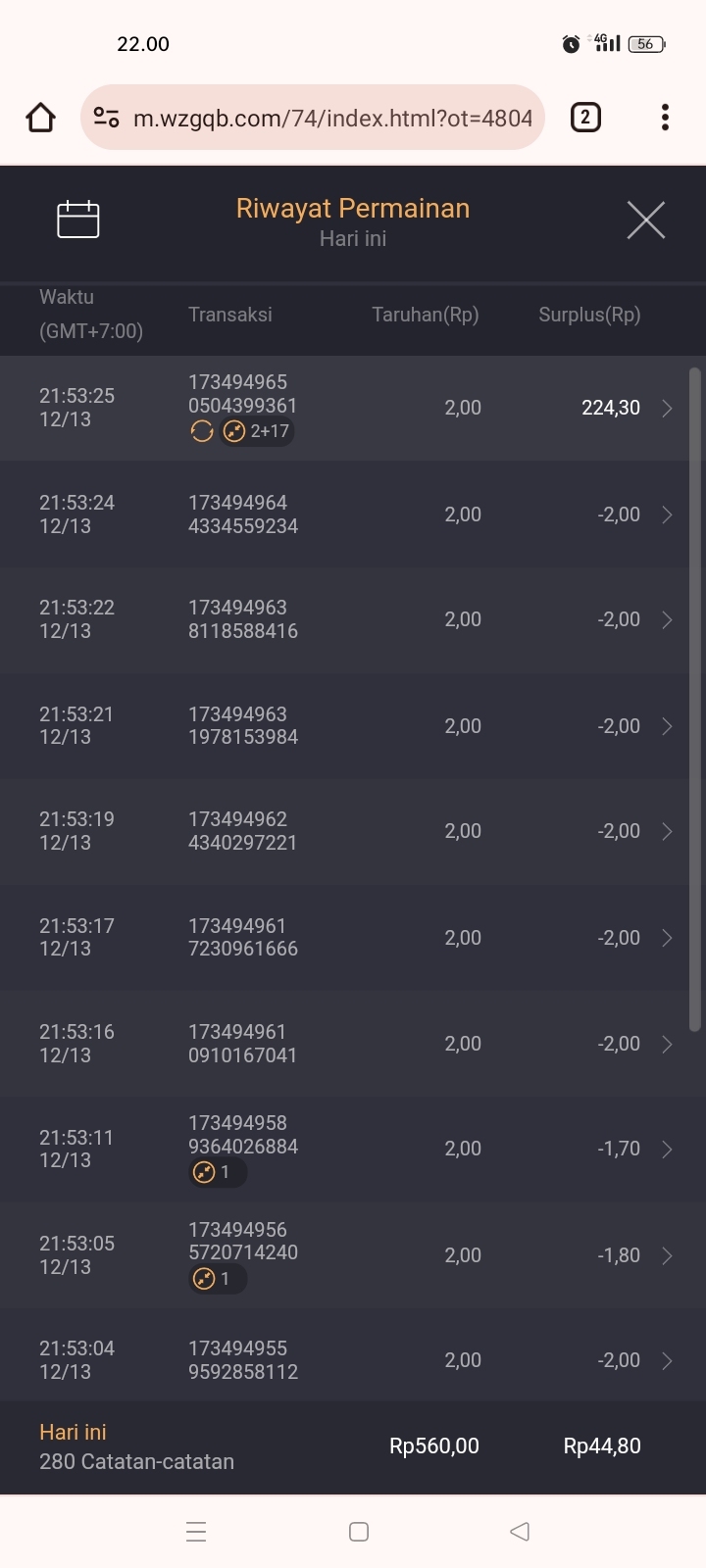The height and width of the screenshot is (1568, 706).
Task: Open recent apps from the navigation bar
Action: pos(196,1532)
